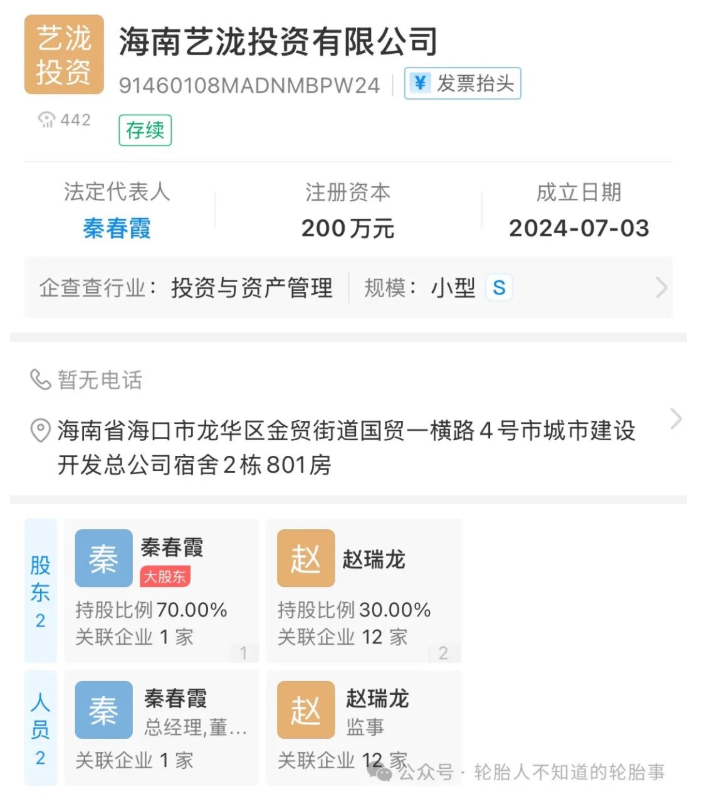The image size is (717, 799).
Task: Open shareholder 赵瑞龙's card with 30.00% stake
Action: click(x=363, y=590)
